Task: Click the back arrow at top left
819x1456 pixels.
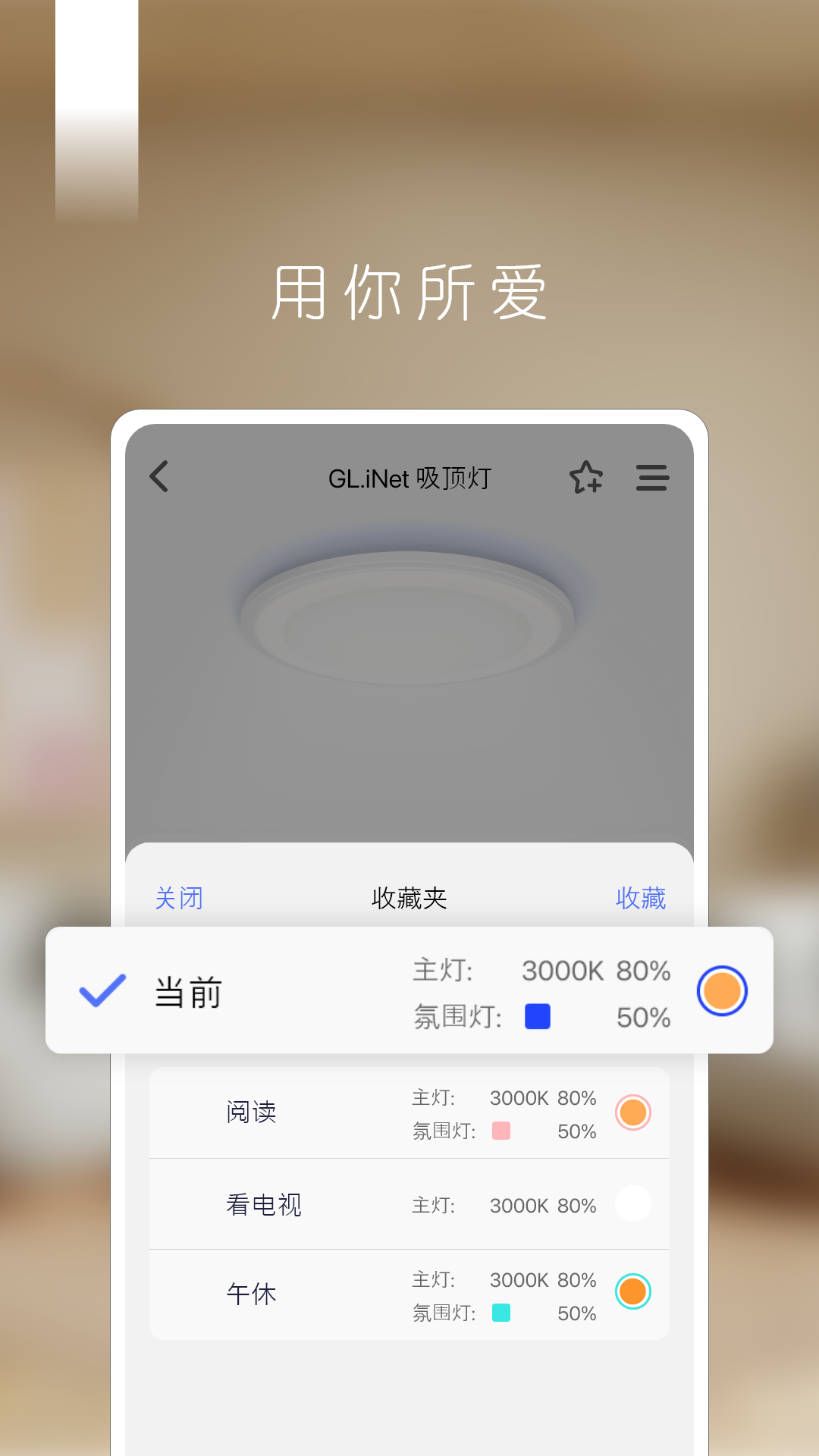Action: 158,477
